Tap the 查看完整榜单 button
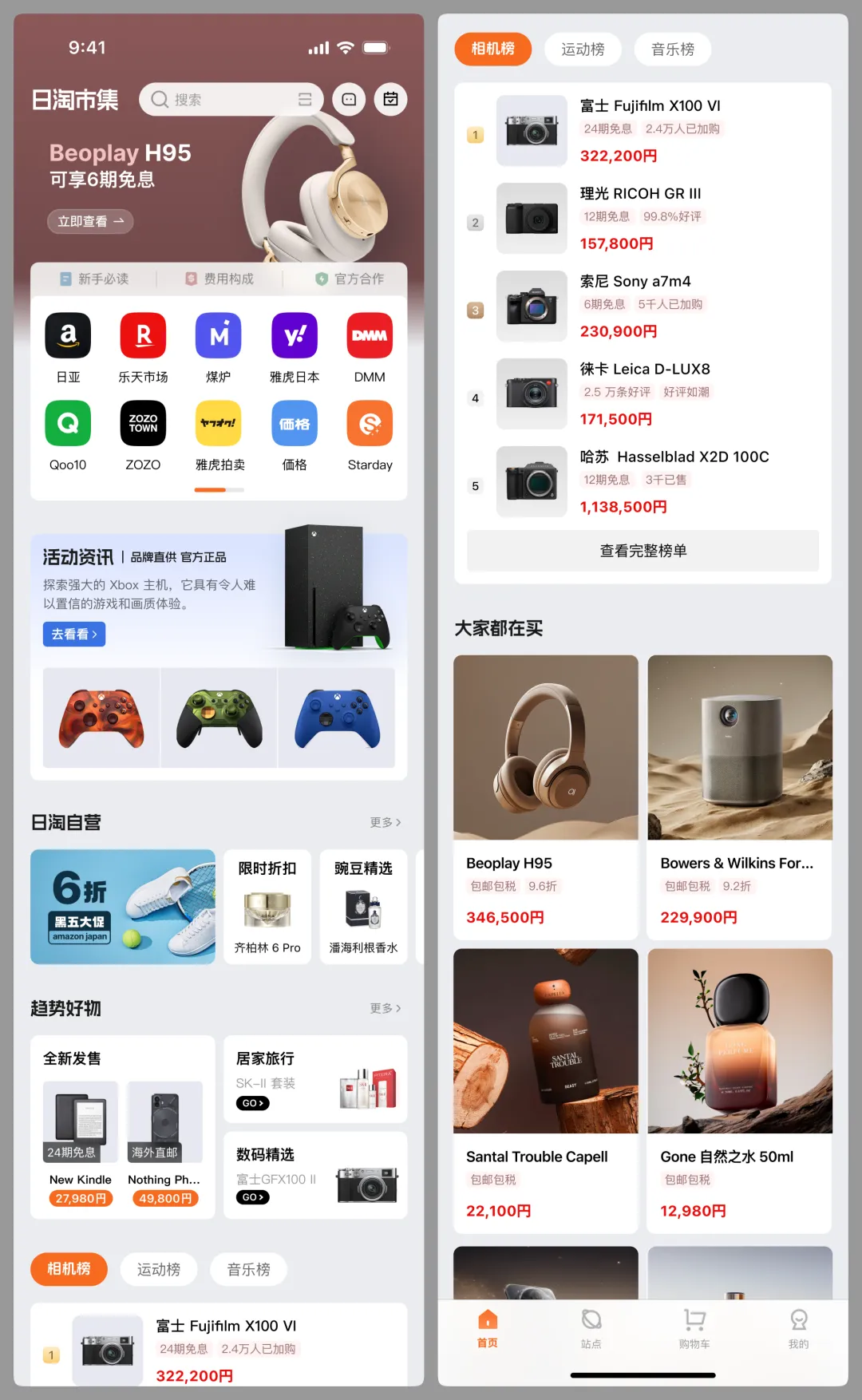The height and width of the screenshot is (1400, 862). click(641, 551)
